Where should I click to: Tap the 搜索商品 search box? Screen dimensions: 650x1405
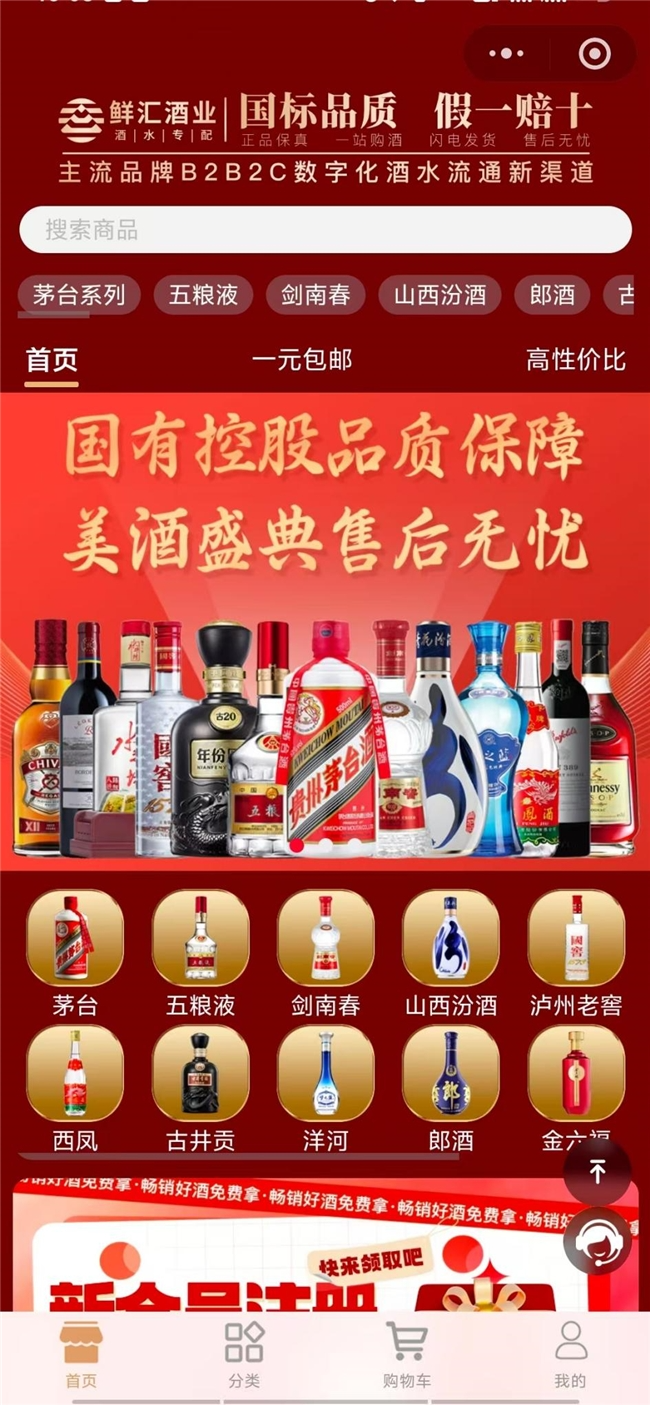click(325, 231)
